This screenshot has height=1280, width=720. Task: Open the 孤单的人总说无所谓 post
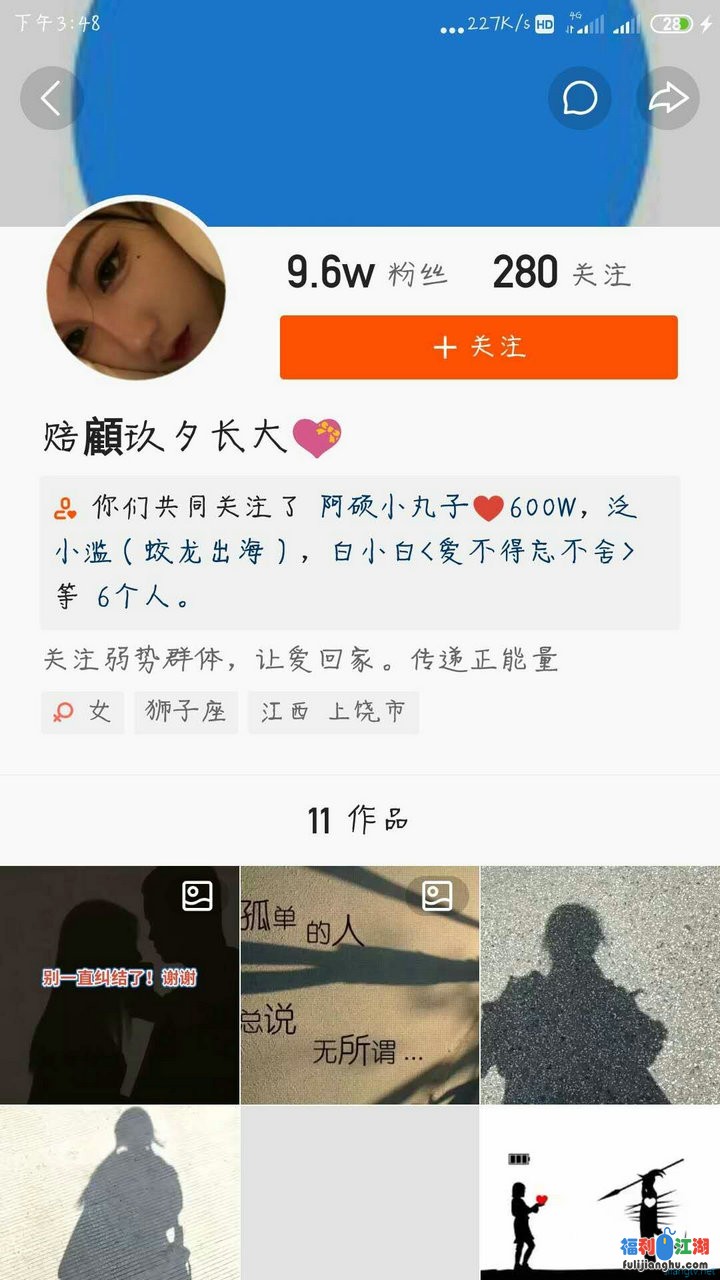click(x=360, y=984)
